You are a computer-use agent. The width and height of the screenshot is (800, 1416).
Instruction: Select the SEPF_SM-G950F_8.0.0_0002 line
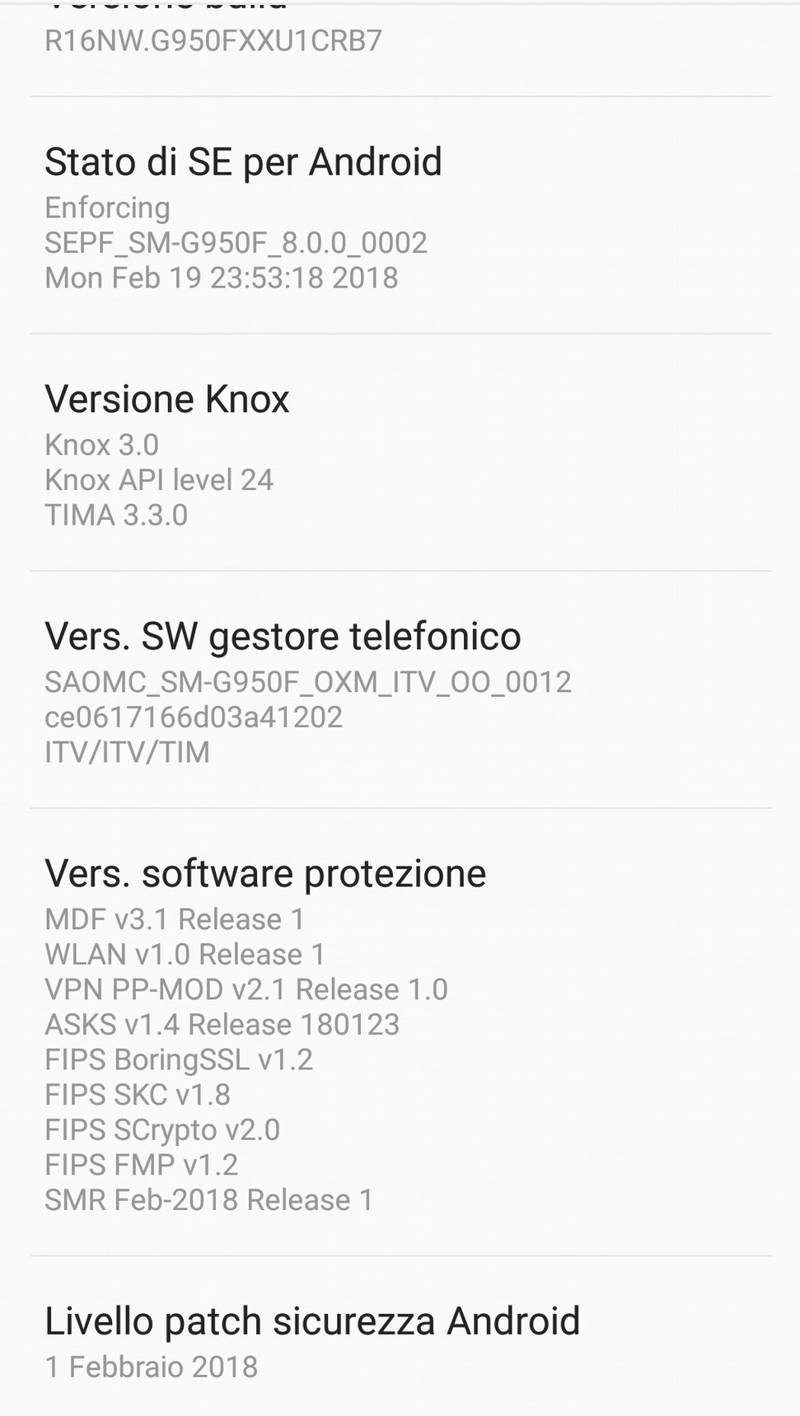coord(235,242)
